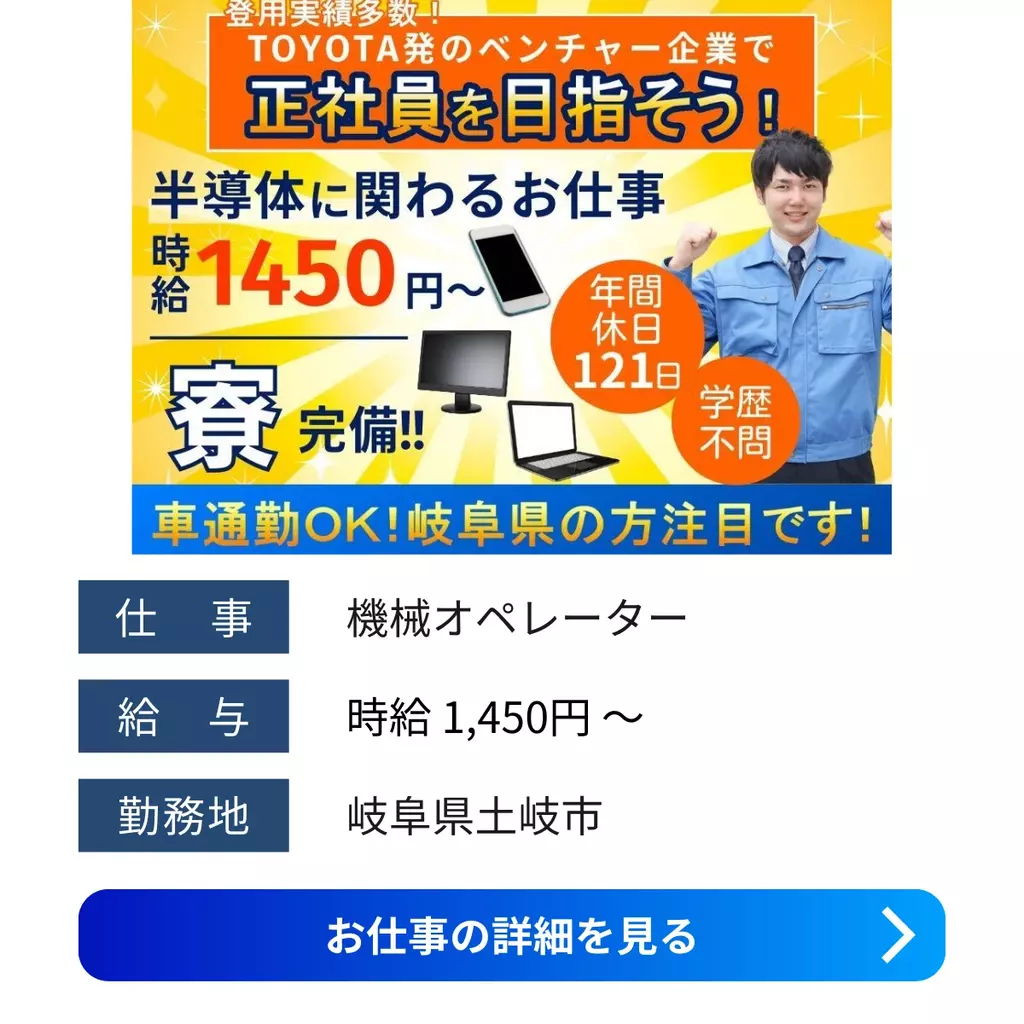This screenshot has width=1024, height=1024.
Task: Open job details via お仕事の詳細を見る button
Action: [x=511, y=935]
